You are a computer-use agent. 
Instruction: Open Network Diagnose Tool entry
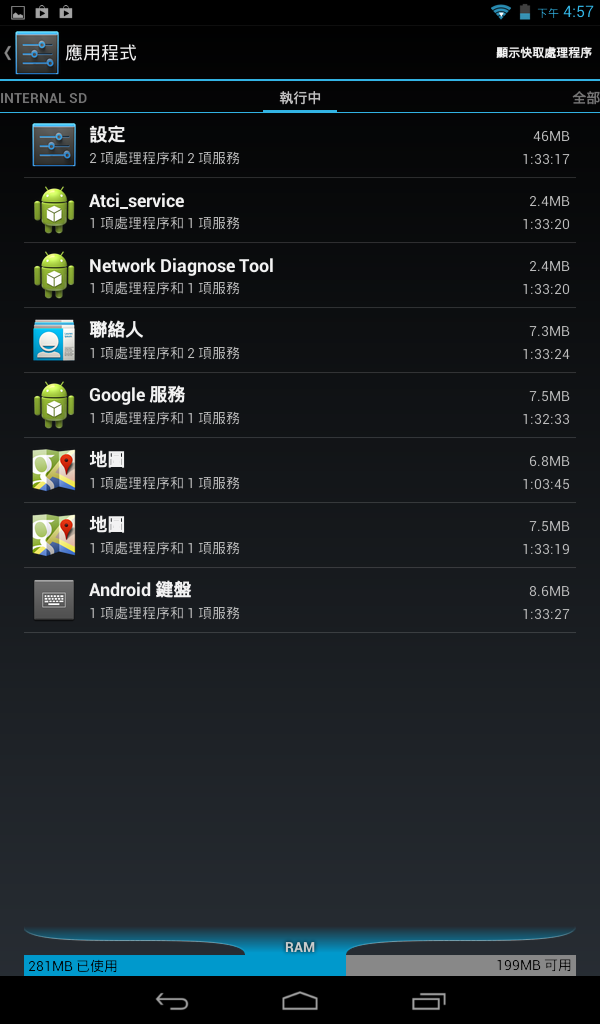pyautogui.click(x=300, y=275)
